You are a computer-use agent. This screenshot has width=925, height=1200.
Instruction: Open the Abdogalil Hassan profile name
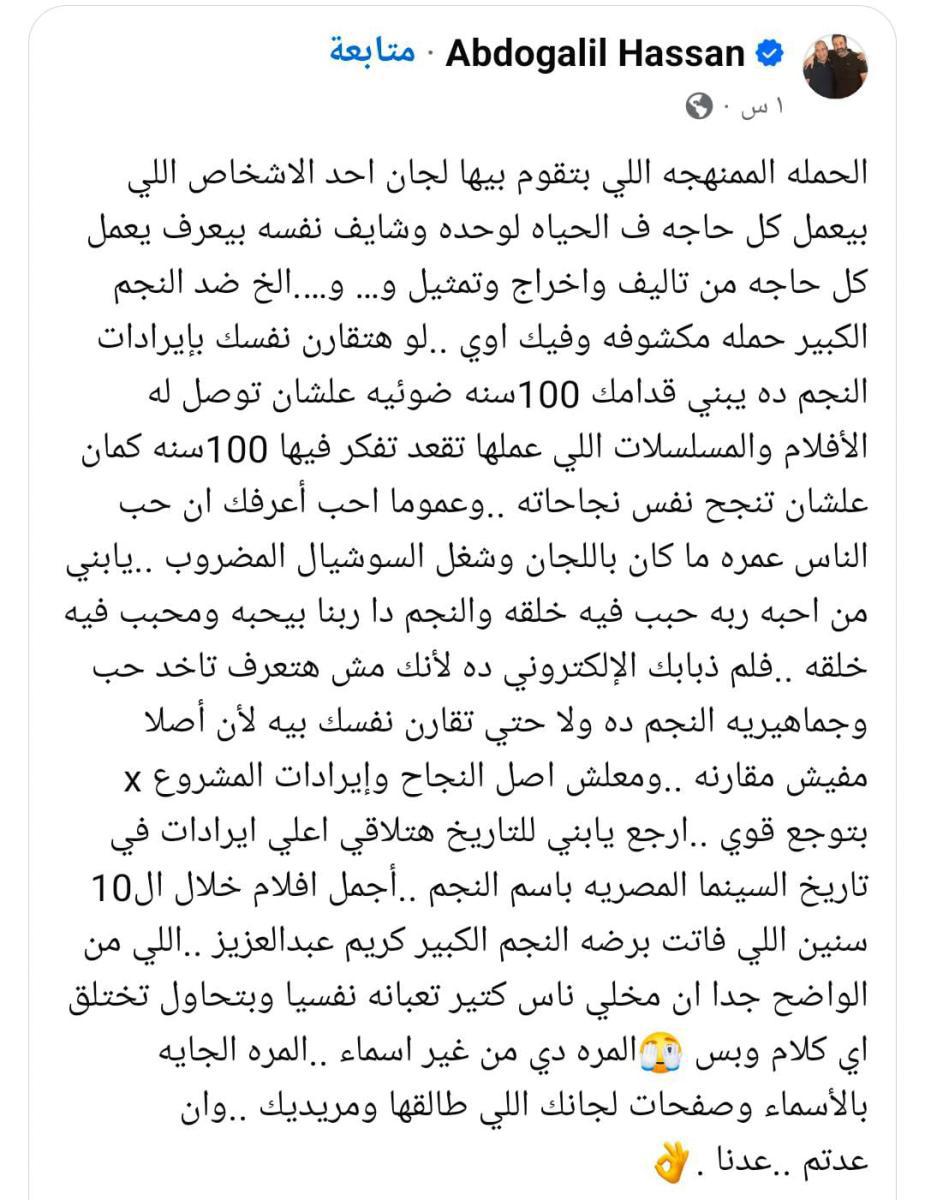594,55
